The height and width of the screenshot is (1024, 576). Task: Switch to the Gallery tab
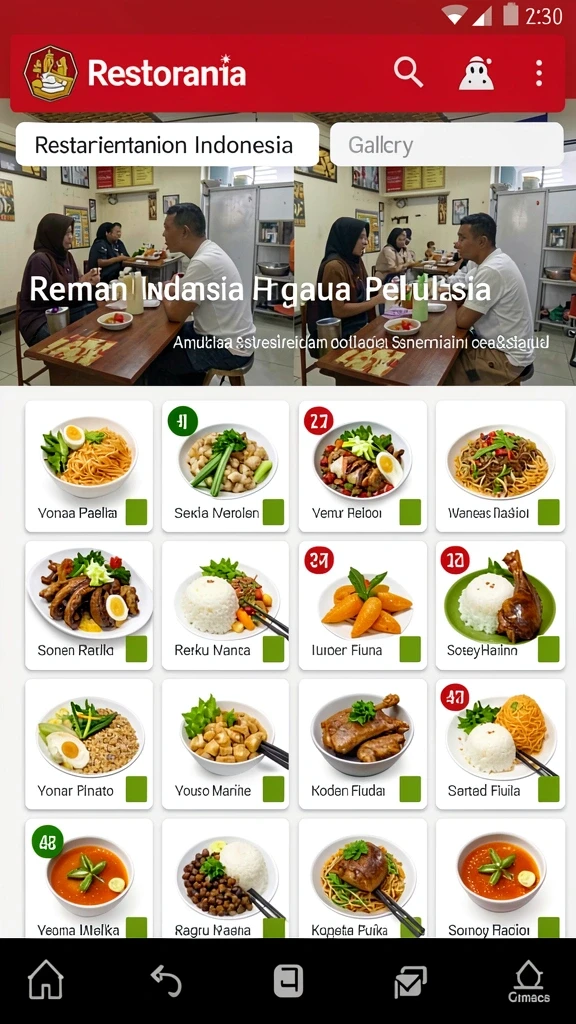coord(447,144)
